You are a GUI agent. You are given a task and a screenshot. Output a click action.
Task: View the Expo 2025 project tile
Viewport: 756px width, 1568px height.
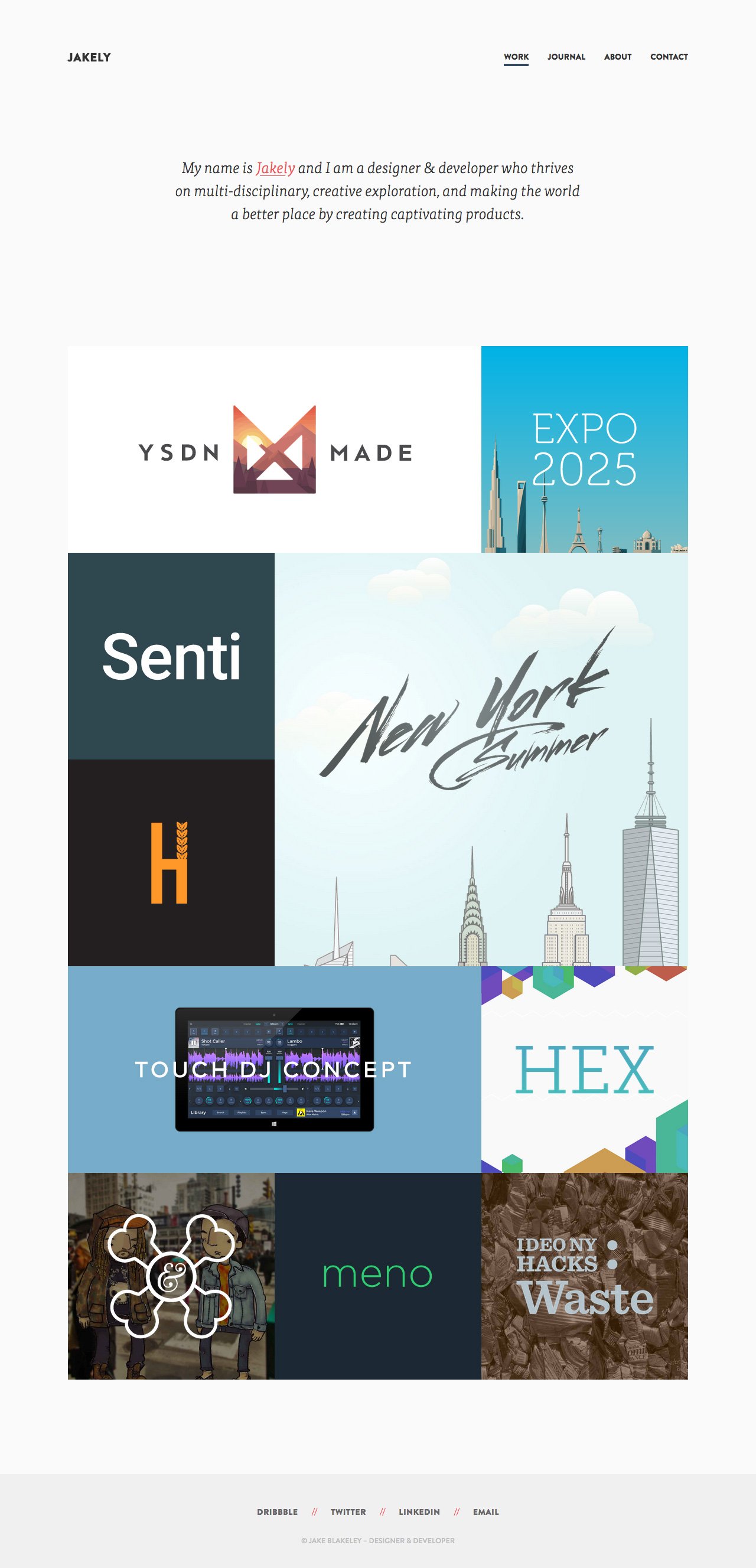584,449
